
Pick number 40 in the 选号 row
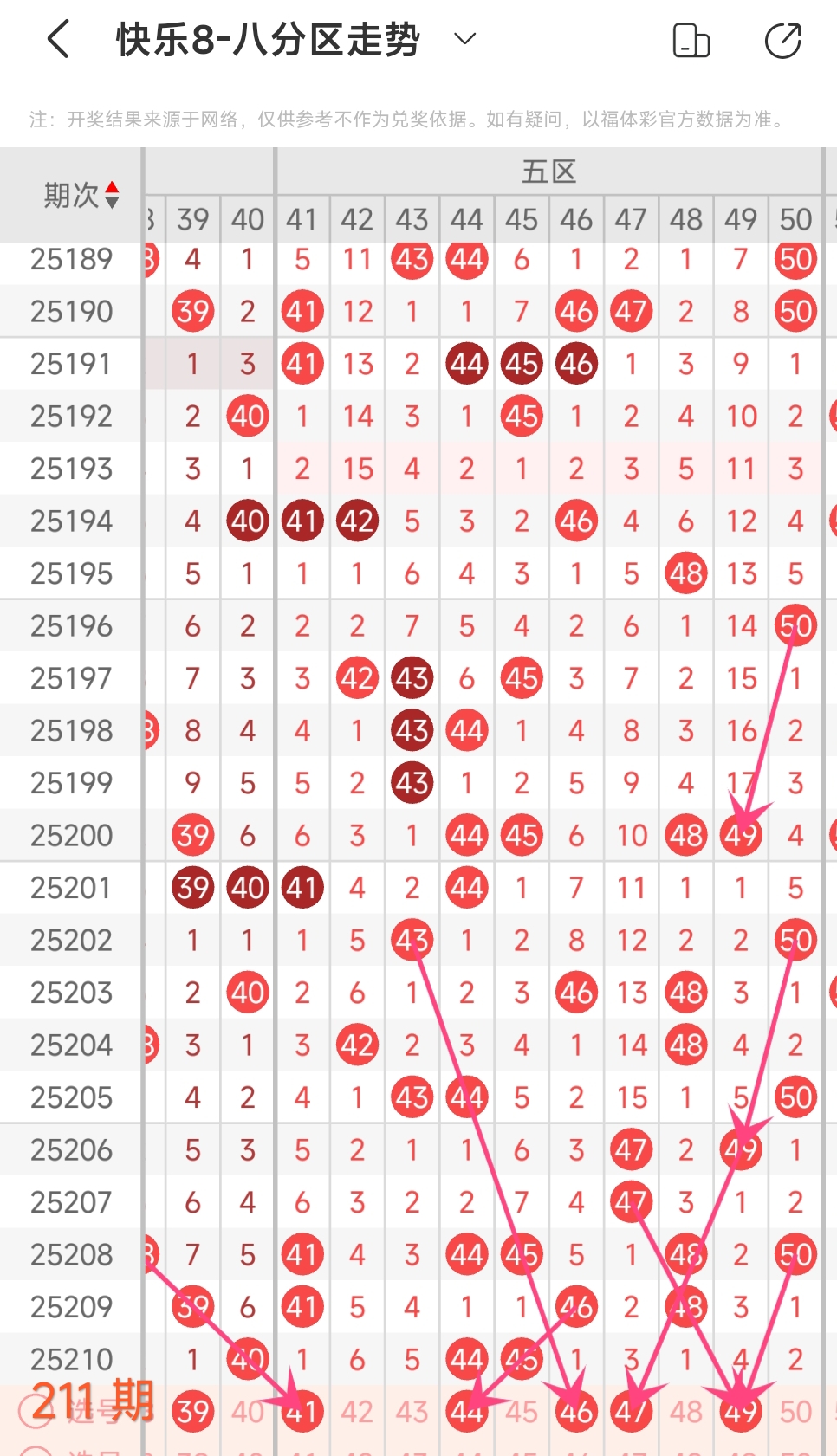pyautogui.click(x=248, y=1412)
